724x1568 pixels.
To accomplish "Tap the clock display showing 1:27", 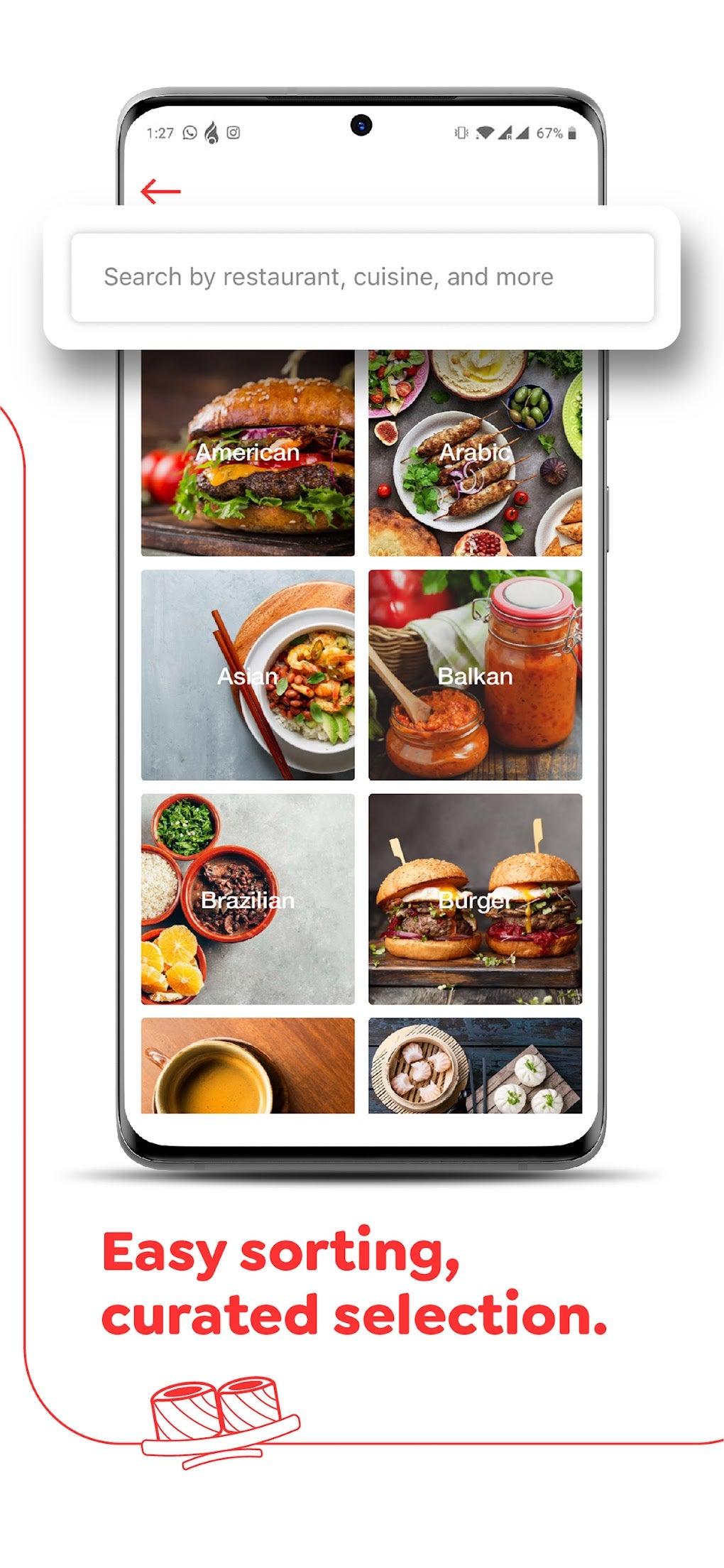I will click(160, 131).
